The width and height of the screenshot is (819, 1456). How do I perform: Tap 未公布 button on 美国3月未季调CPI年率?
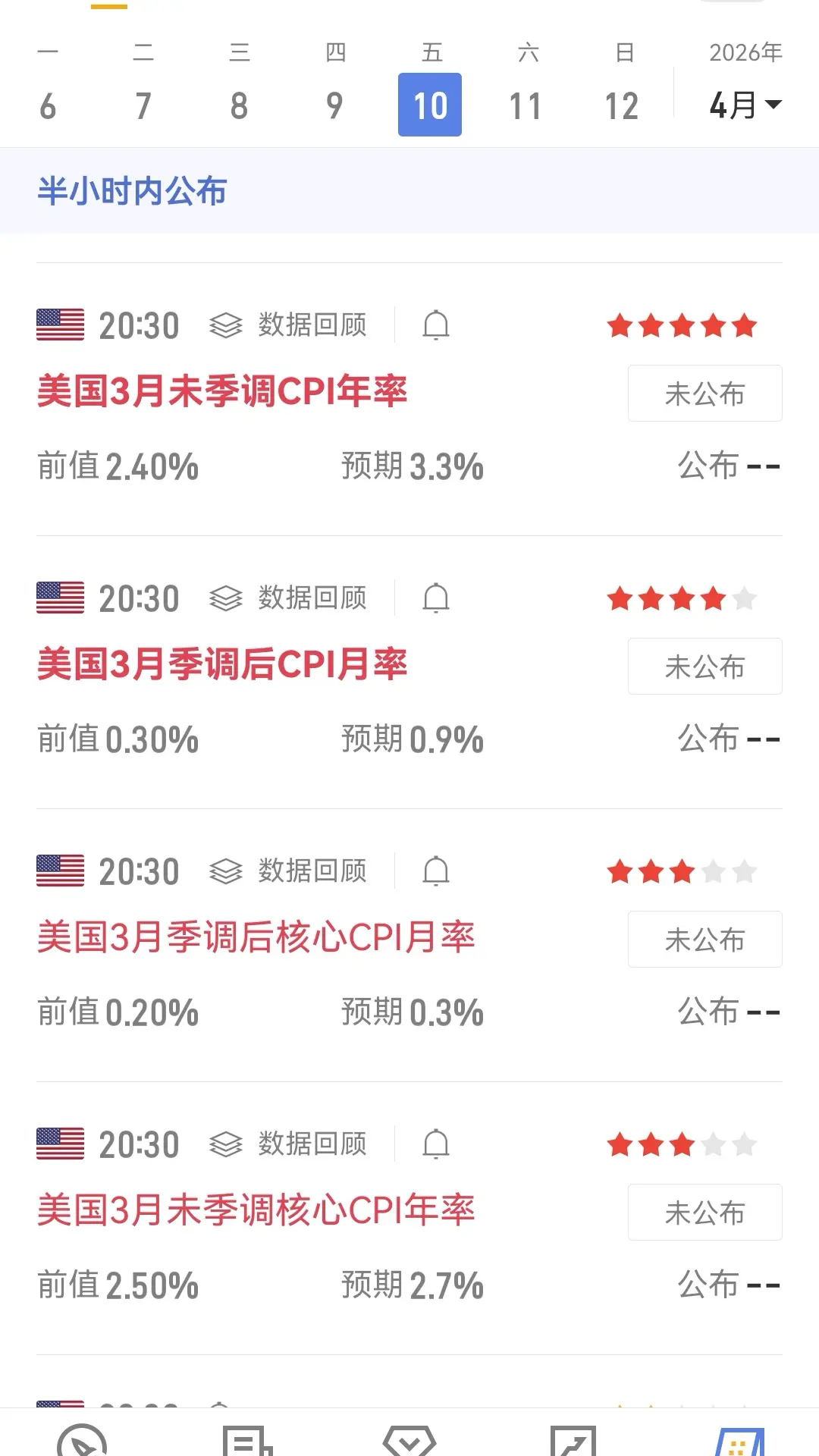point(704,394)
